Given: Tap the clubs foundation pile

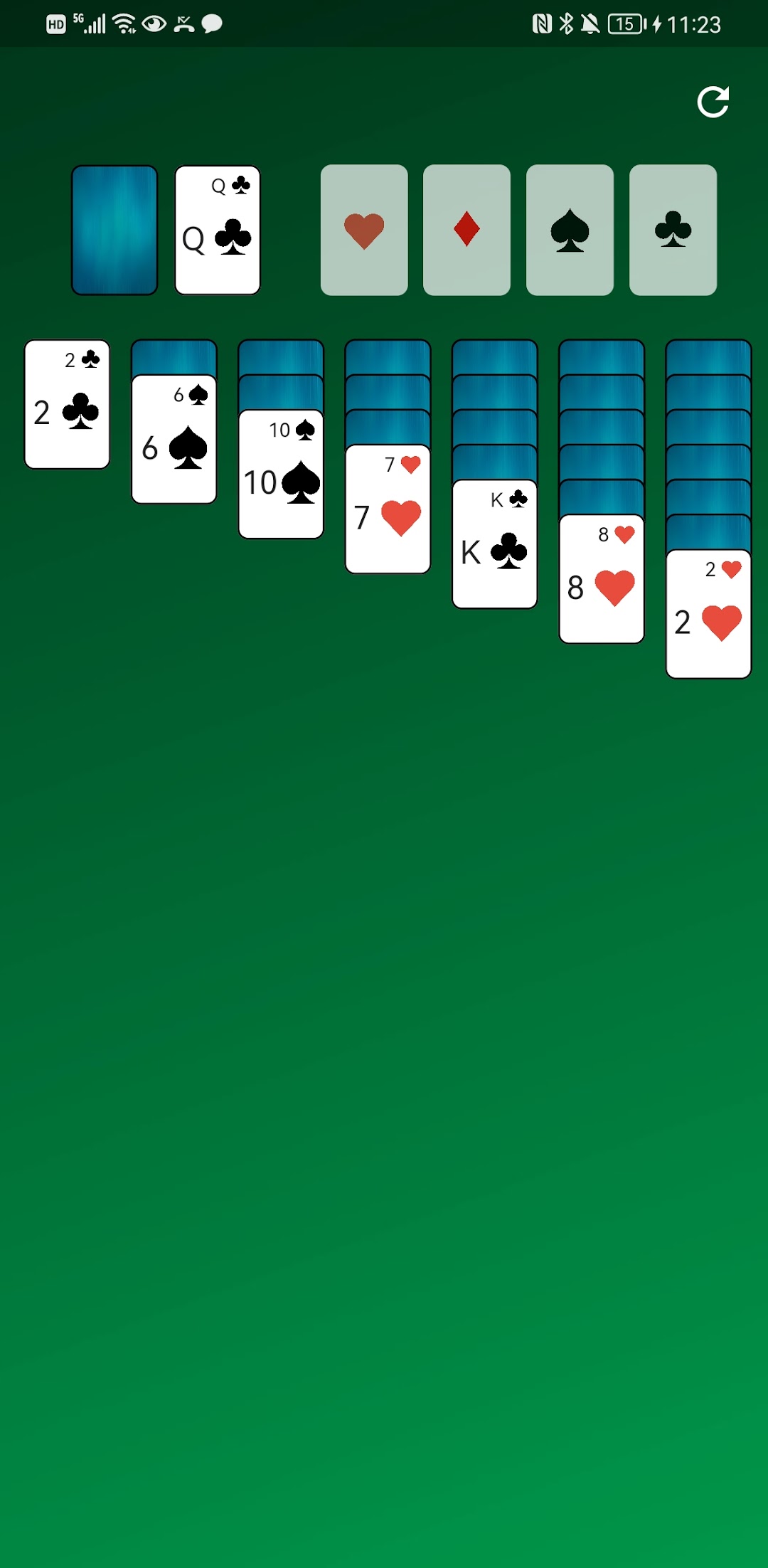Looking at the screenshot, I should click(673, 230).
